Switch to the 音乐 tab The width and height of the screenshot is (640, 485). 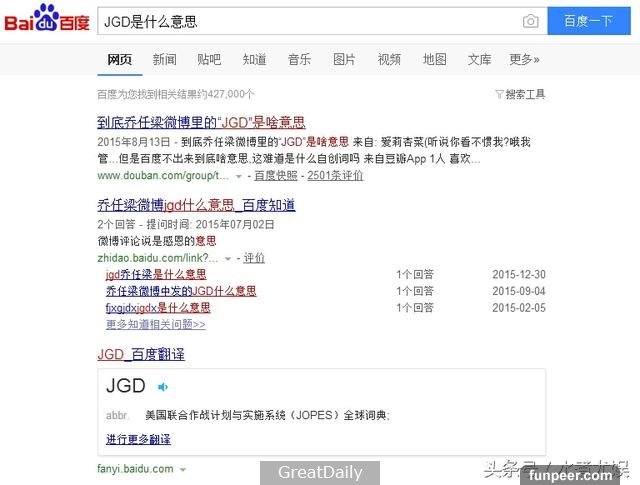click(299, 60)
